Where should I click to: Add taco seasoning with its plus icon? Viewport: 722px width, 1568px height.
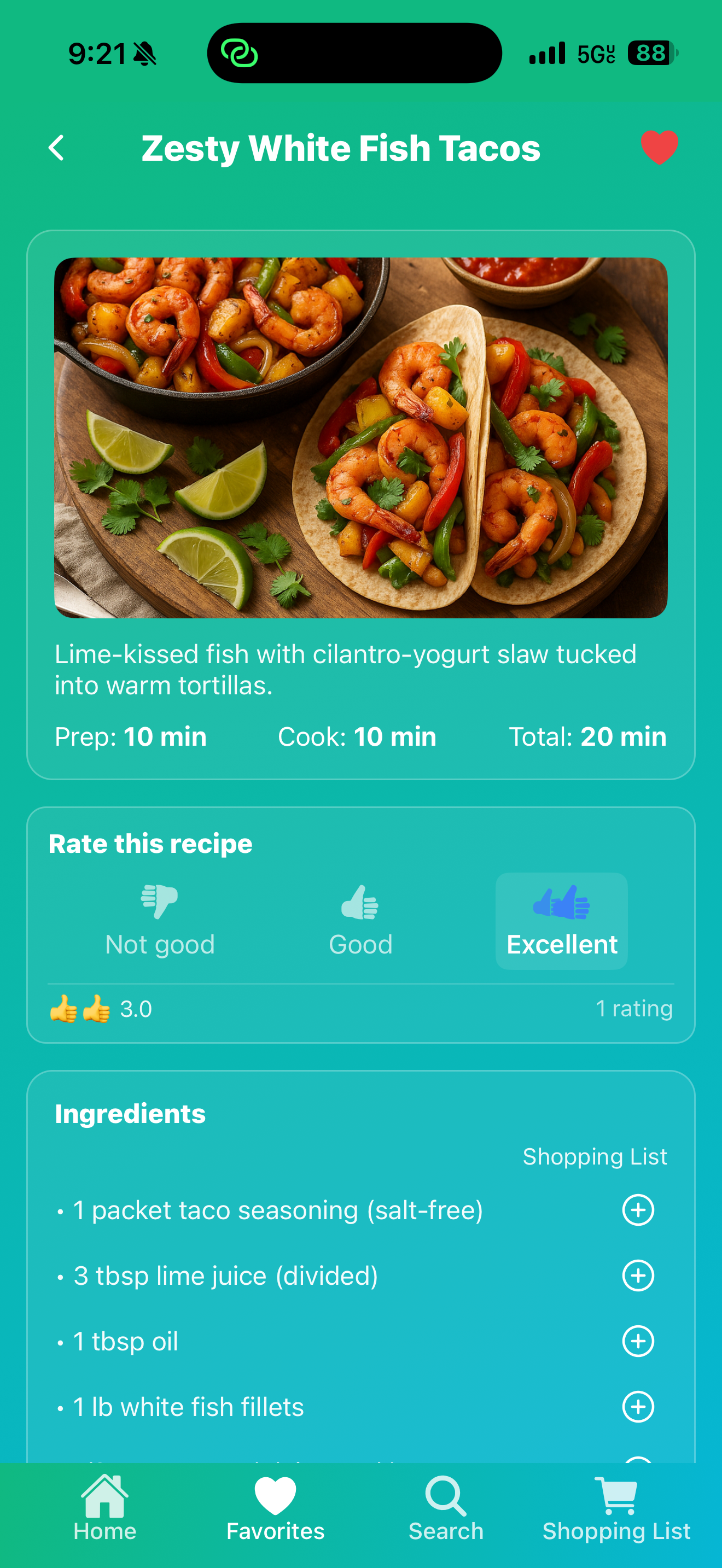click(638, 1210)
